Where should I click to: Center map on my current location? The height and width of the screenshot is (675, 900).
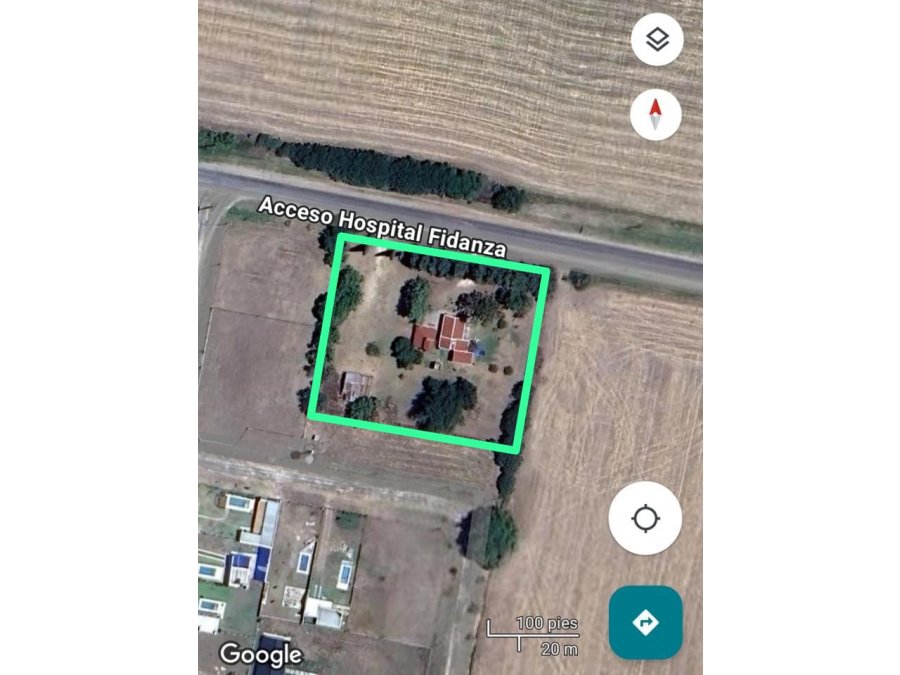[x=645, y=519]
